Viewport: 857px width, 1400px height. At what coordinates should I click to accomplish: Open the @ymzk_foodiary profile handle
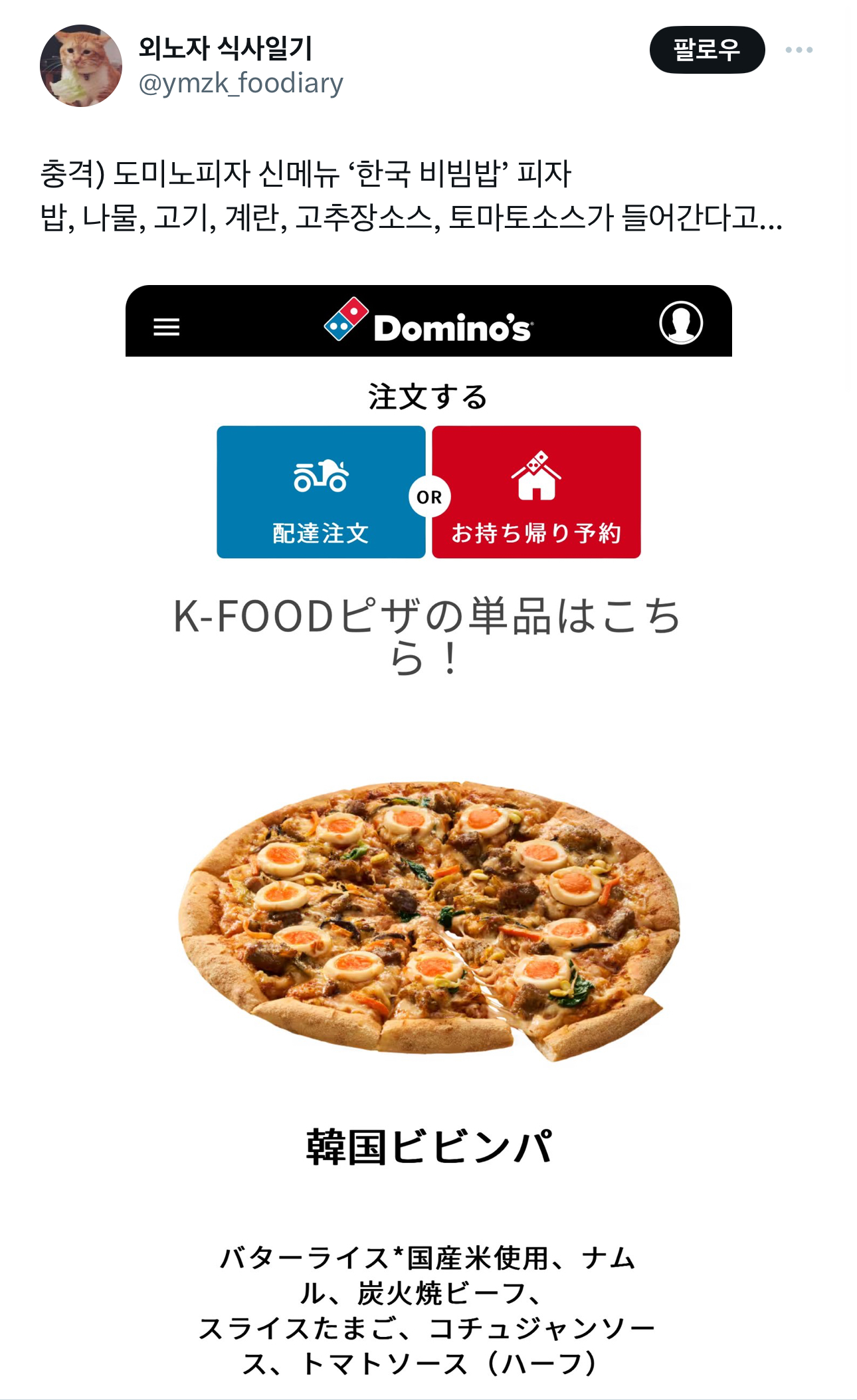tap(240, 84)
